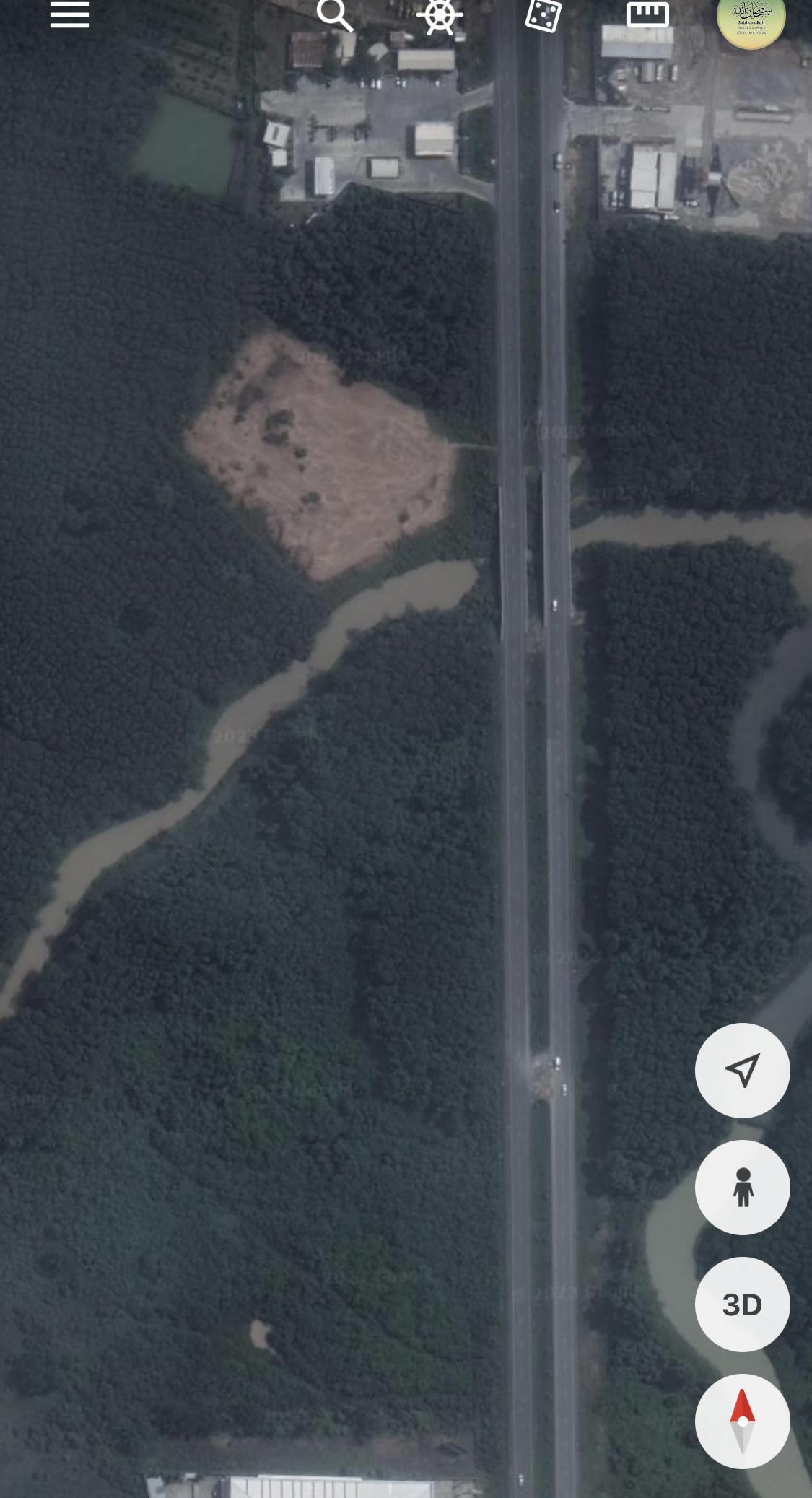
Task: Fly to my current location
Action: click(742, 1070)
